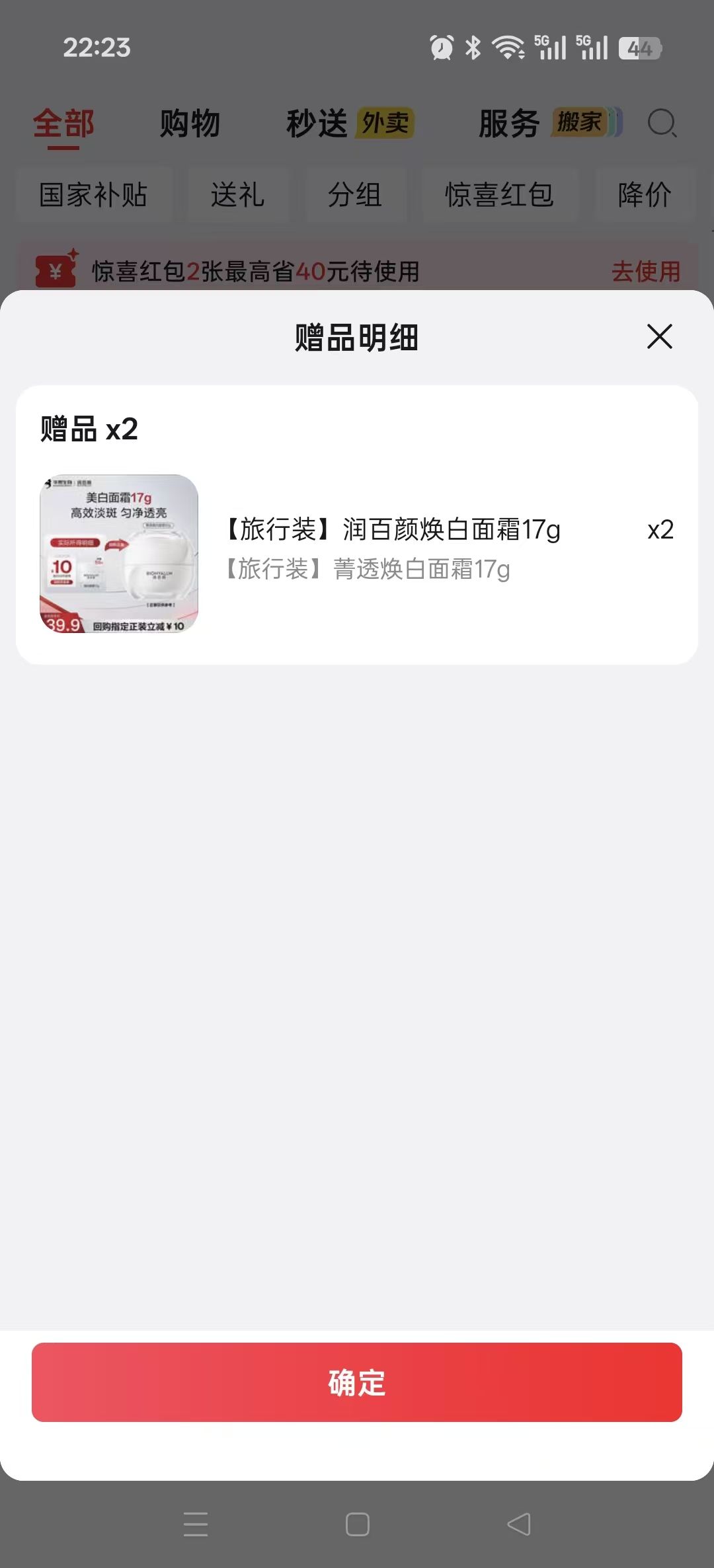Close the 赠品明细 sheet
The image size is (714, 1568).
point(659,336)
